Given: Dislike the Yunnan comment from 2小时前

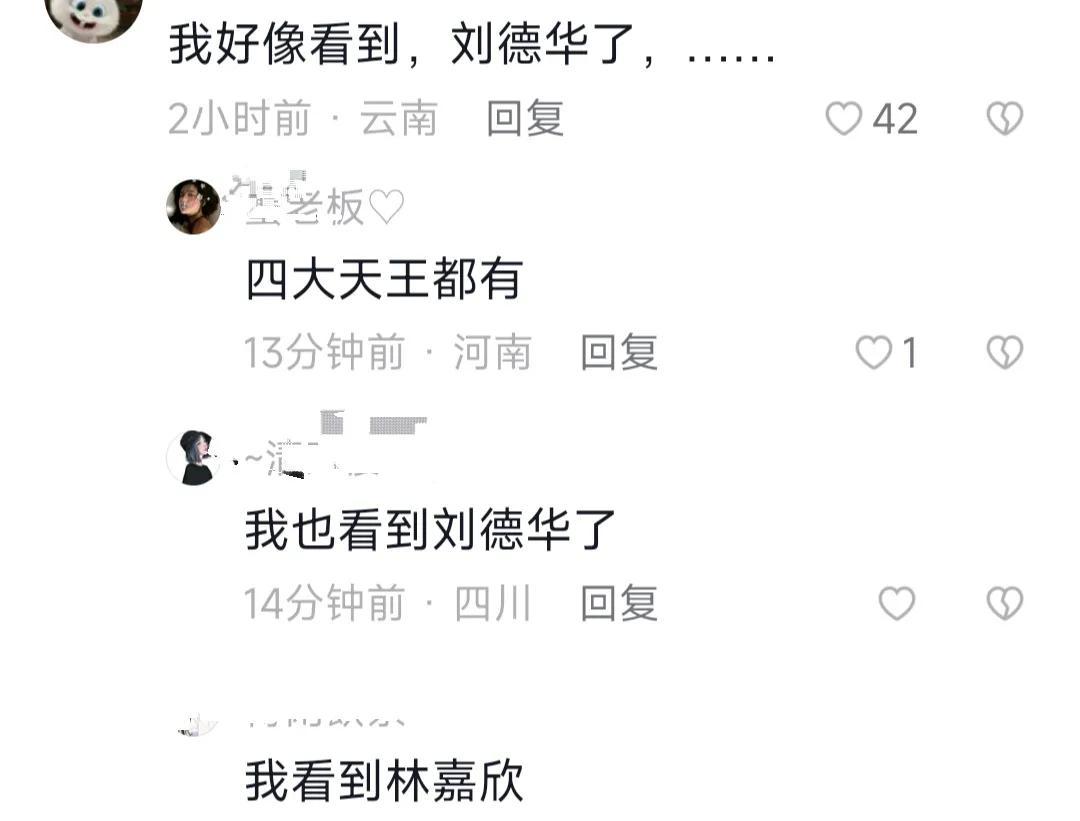Looking at the screenshot, I should [x=1004, y=119].
